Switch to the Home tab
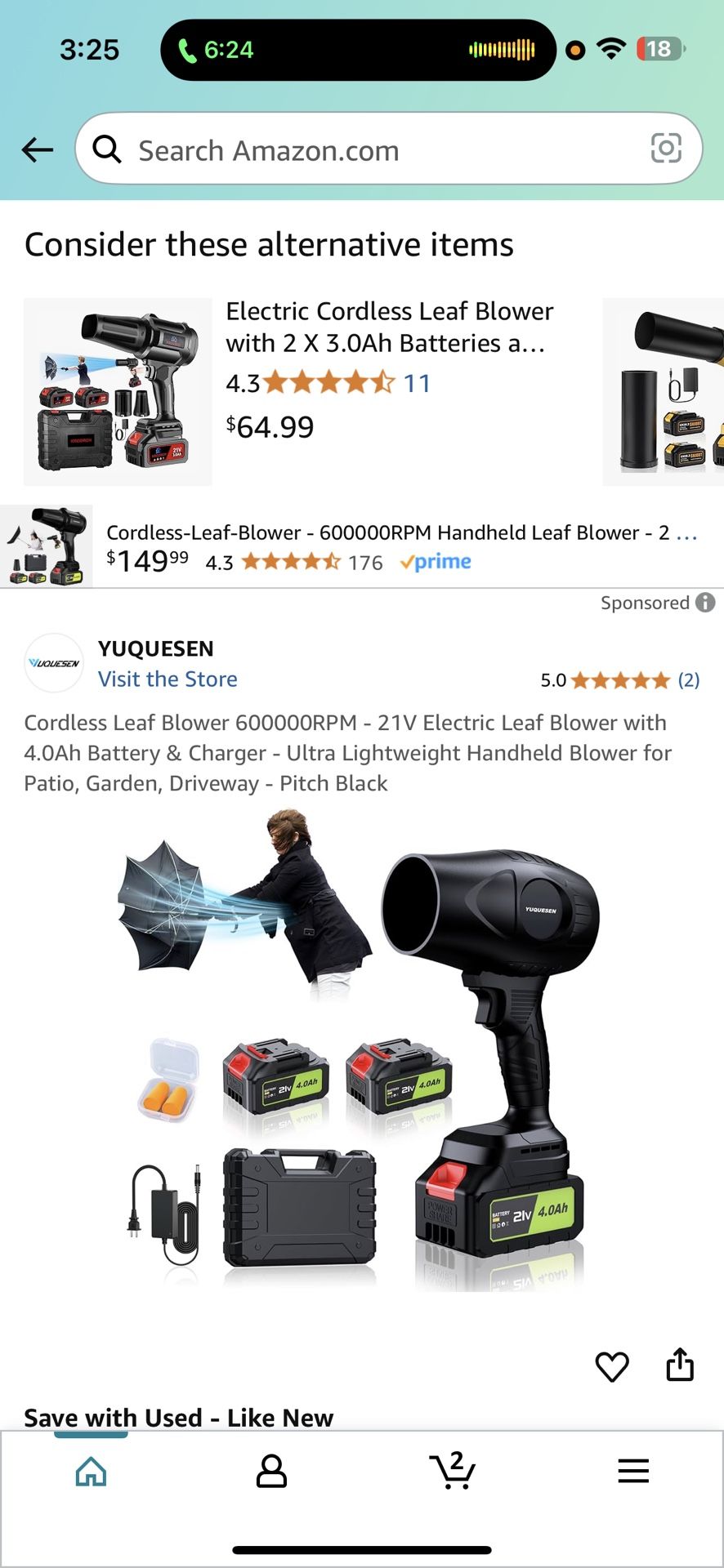Image resolution: width=724 pixels, height=1568 pixels. point(91,1472)
